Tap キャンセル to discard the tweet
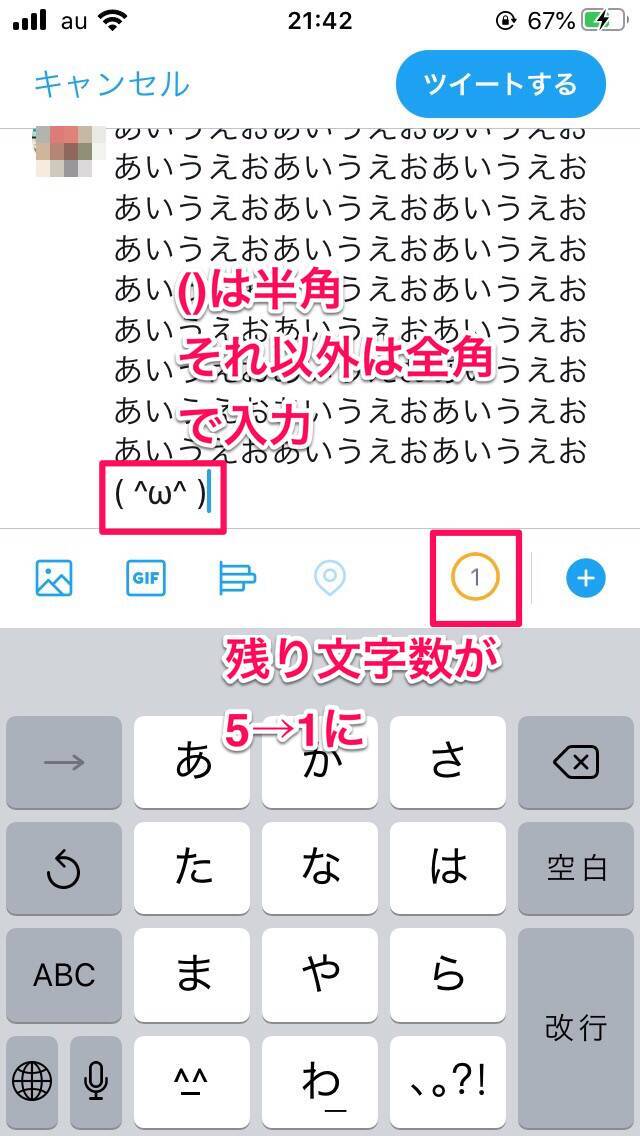The height and width of the screenshot is (1136, 640). pyautogui.click(x=111, y=83)
